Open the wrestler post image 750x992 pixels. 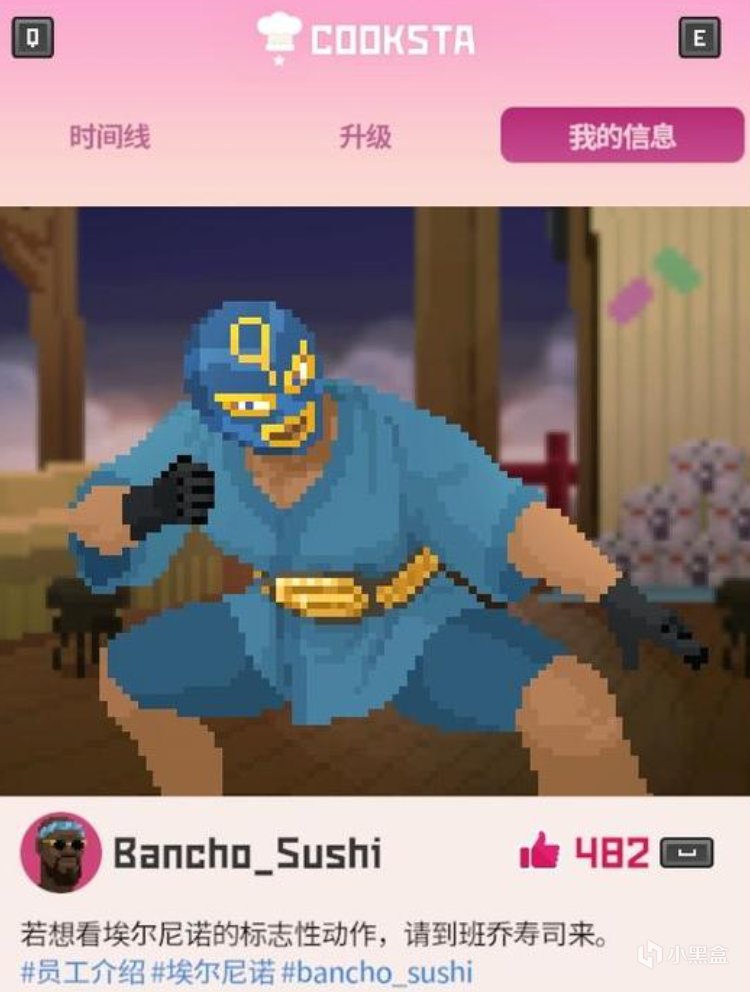point(375,500)
